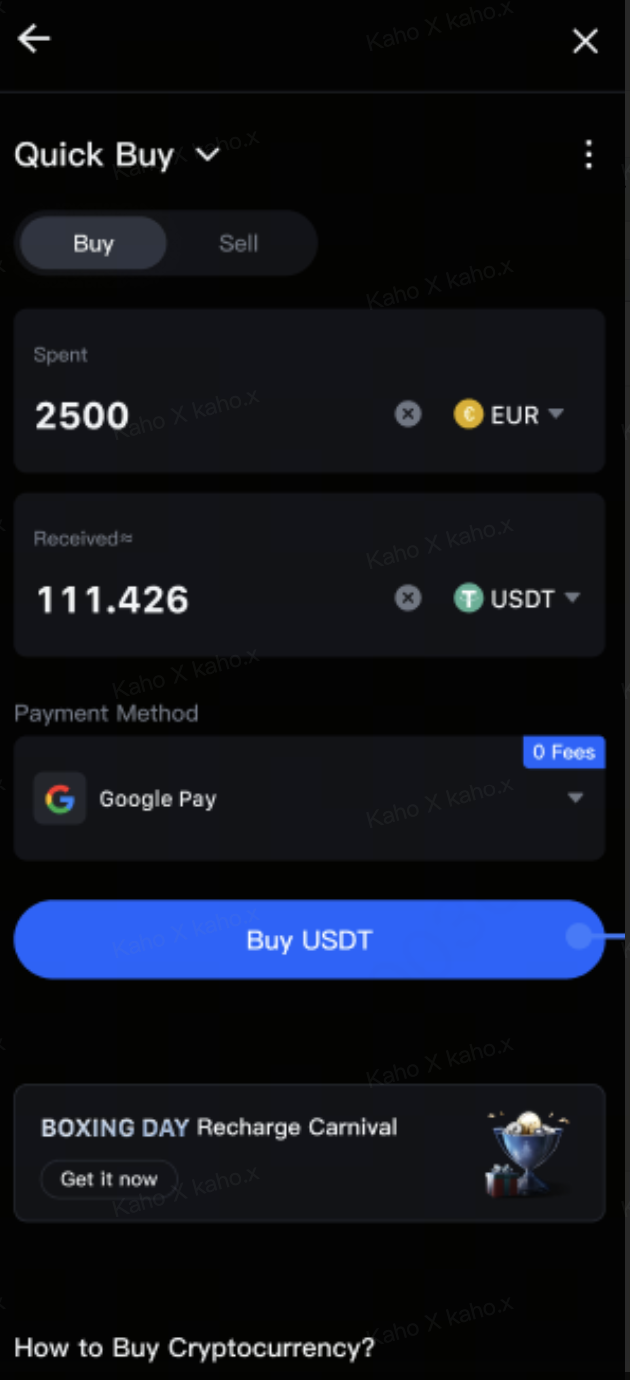Select the Buy tab

pyautogui.click(x=93, y=243)
